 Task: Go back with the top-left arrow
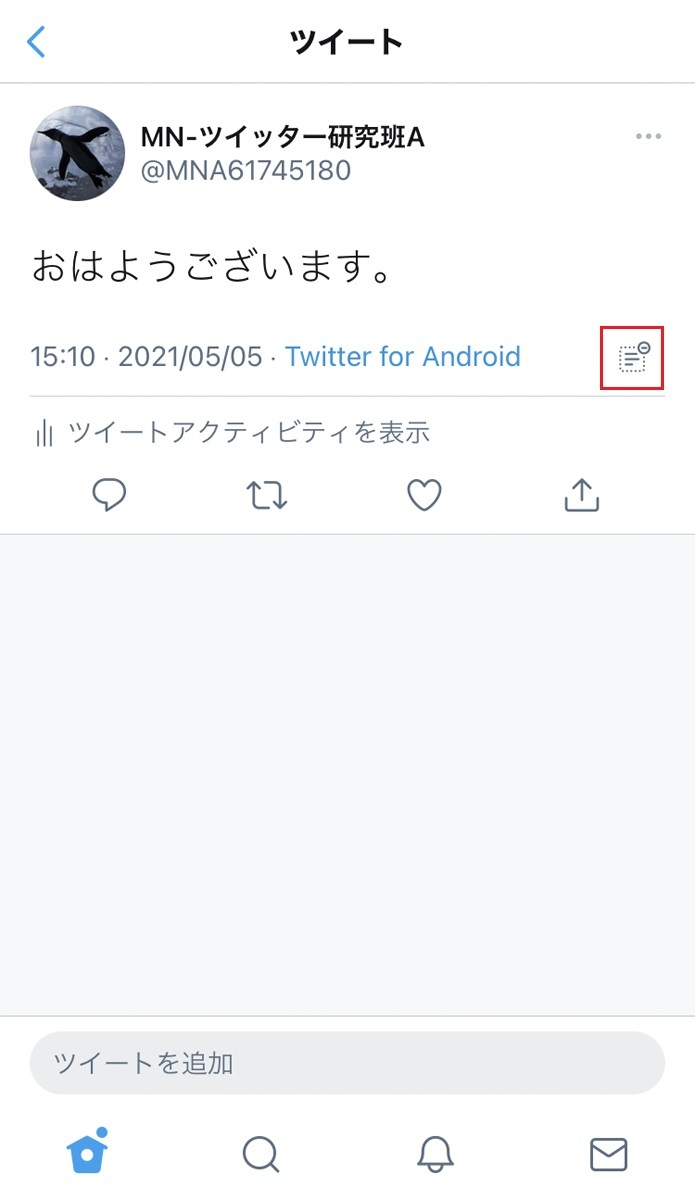(37, 42)
